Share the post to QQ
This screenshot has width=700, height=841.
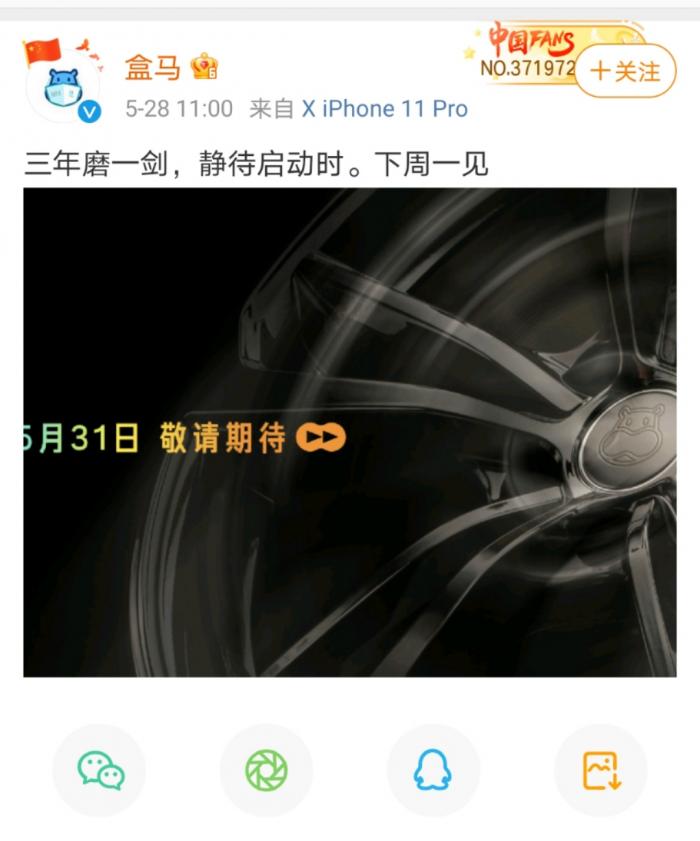click(432, 770)
